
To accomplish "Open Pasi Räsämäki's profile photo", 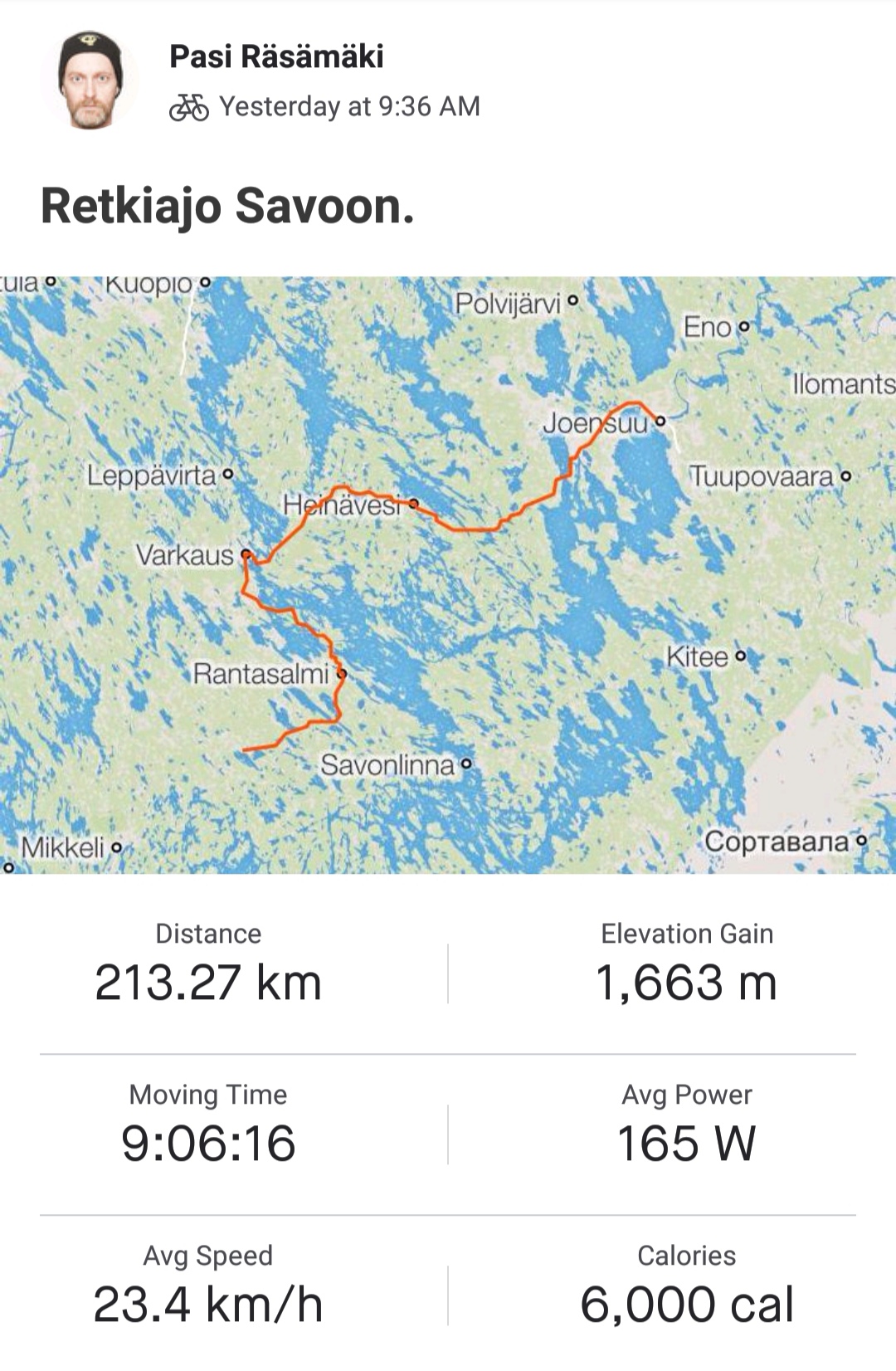I will pyautogui.click(x=90, y=80).
